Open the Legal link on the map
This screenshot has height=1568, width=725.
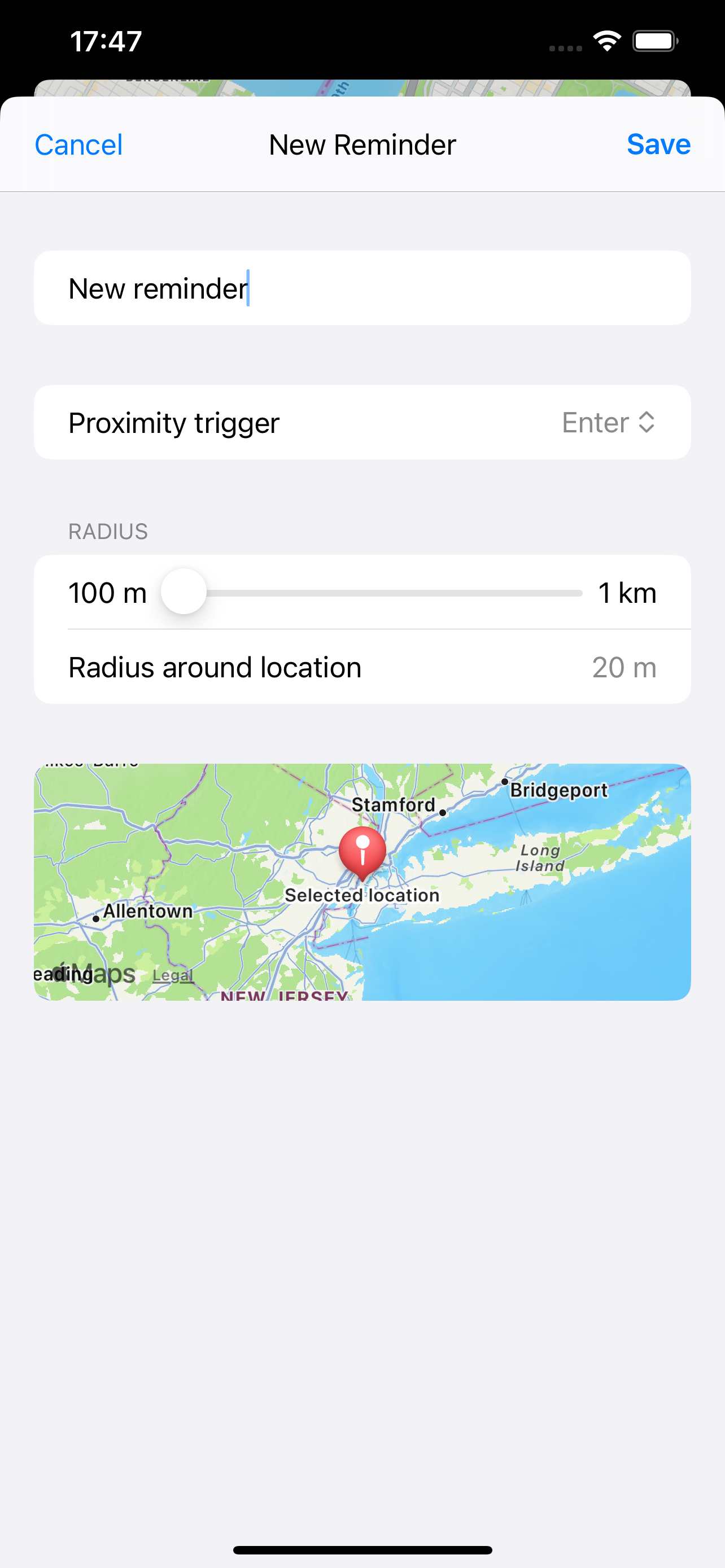click(x=172, y=975)
